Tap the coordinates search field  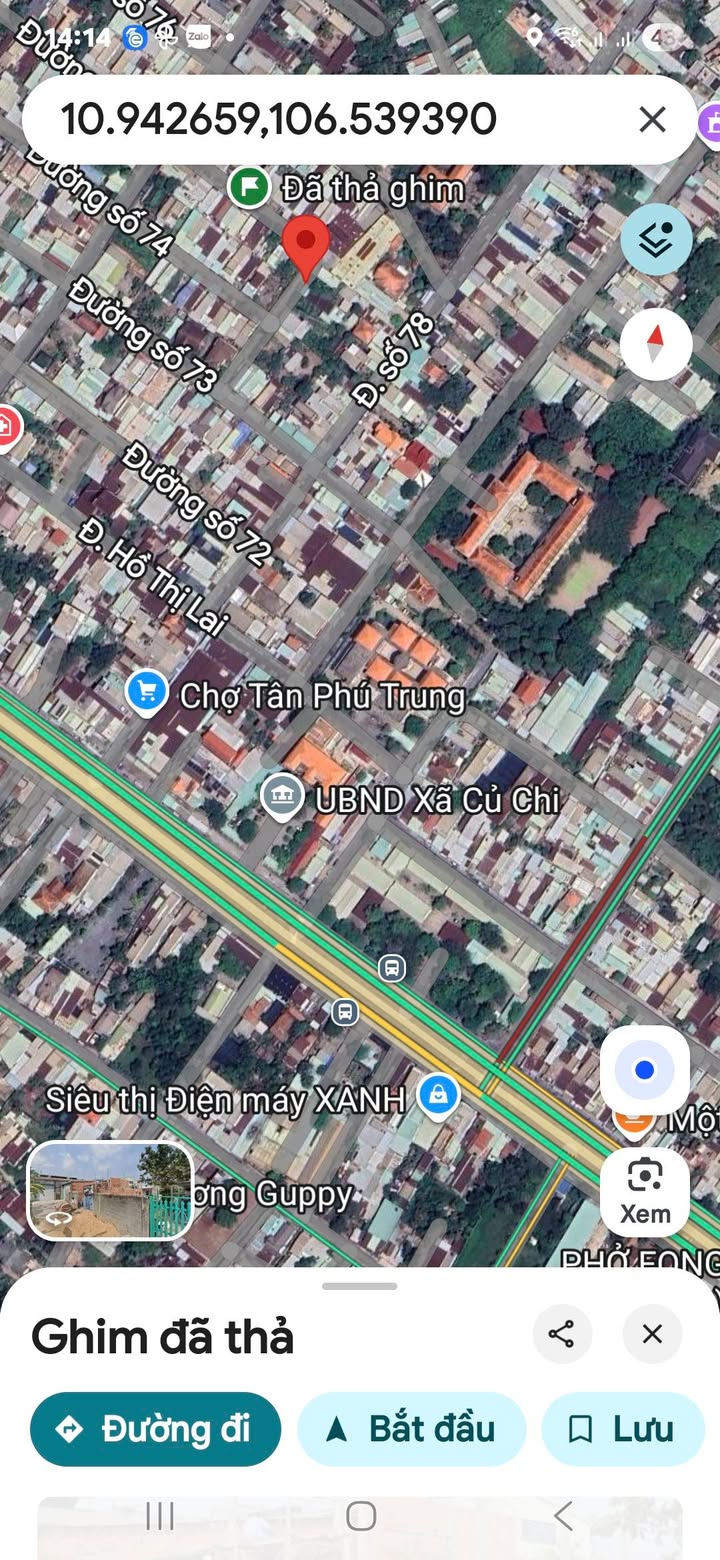(x=300, y=120)
